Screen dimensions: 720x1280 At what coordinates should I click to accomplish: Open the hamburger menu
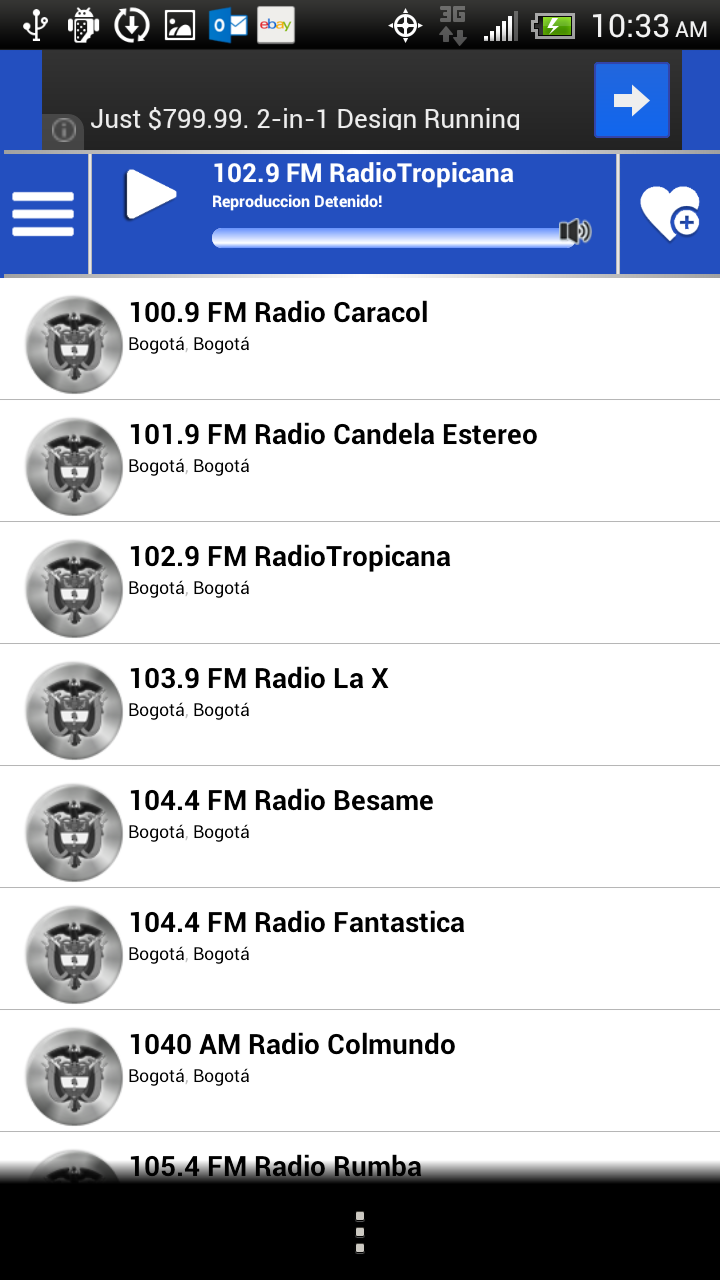(43, 214)
